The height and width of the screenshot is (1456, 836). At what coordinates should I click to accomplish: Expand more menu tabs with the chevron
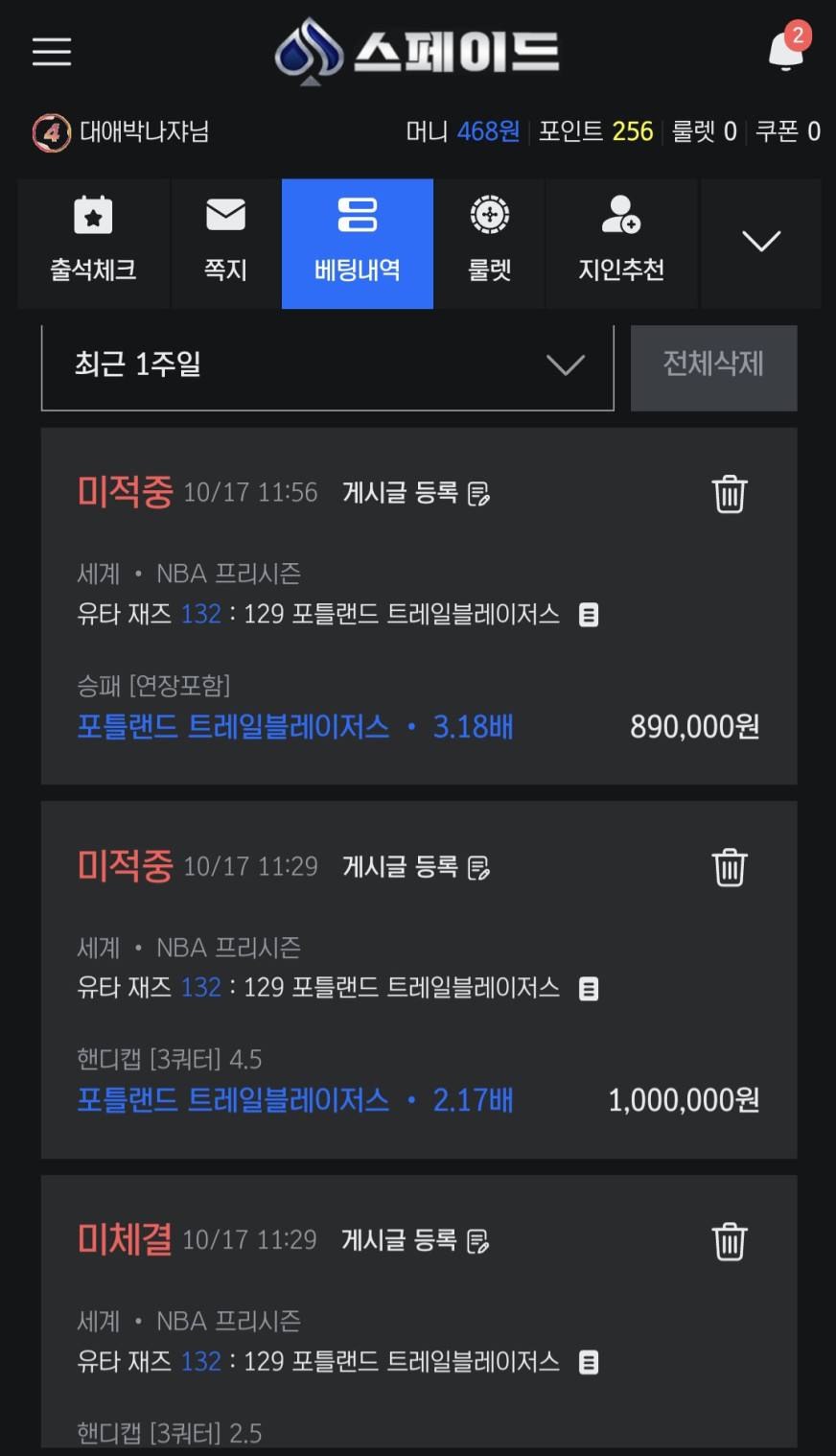click(x=761, y=242)
